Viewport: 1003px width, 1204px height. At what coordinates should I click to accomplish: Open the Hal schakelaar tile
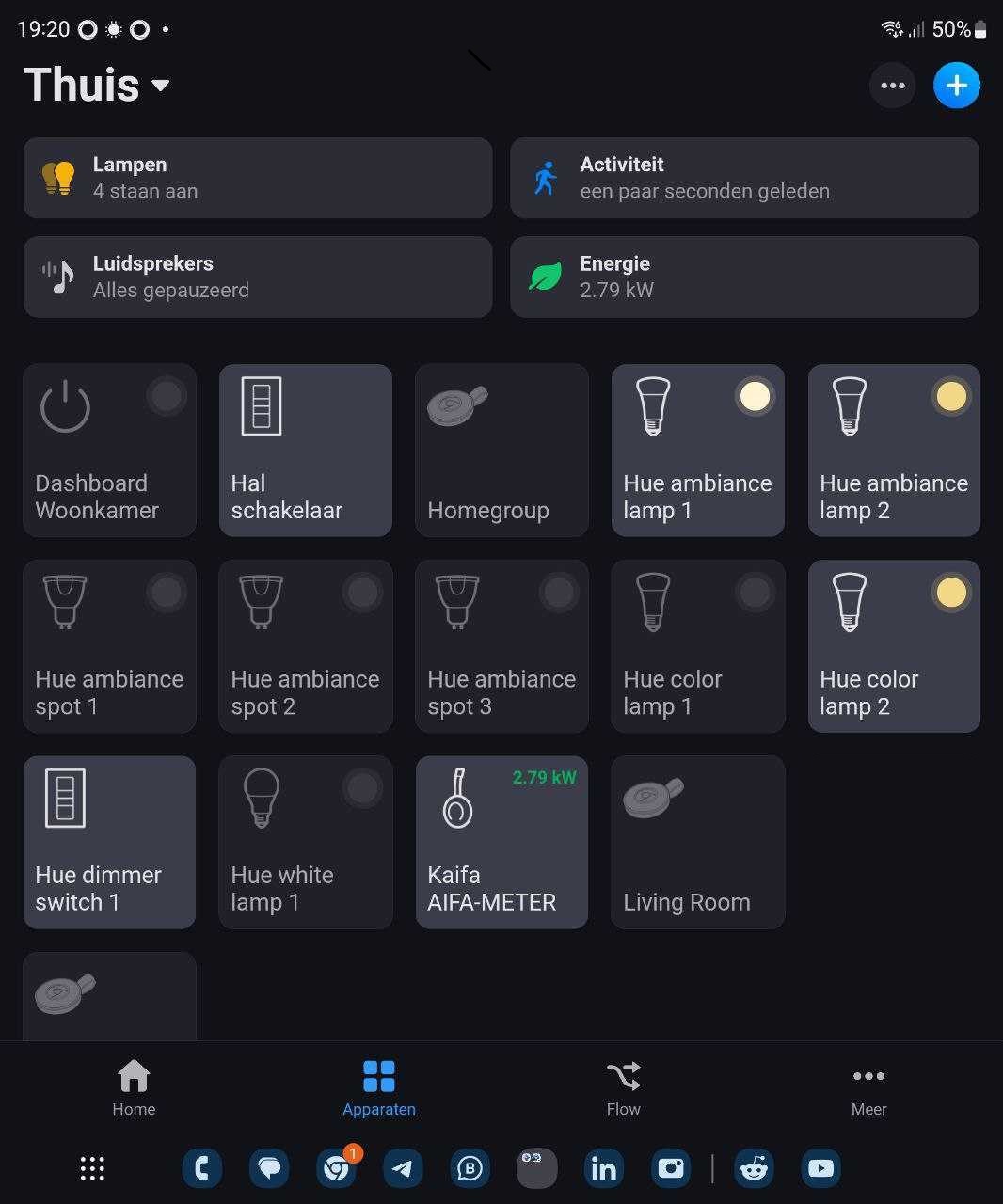click(305, 450)
